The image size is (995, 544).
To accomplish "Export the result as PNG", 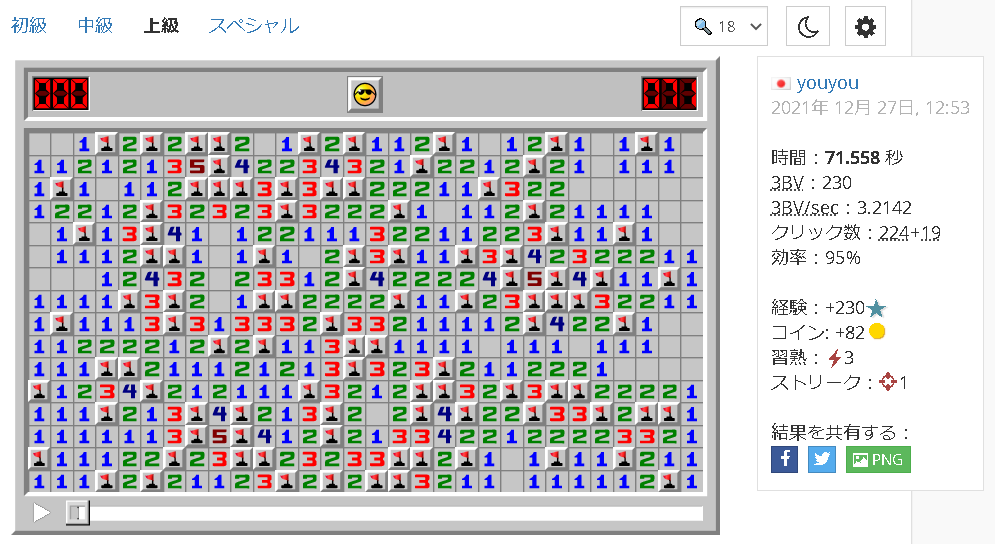I will pyautogui.click(x=878, y=459).
